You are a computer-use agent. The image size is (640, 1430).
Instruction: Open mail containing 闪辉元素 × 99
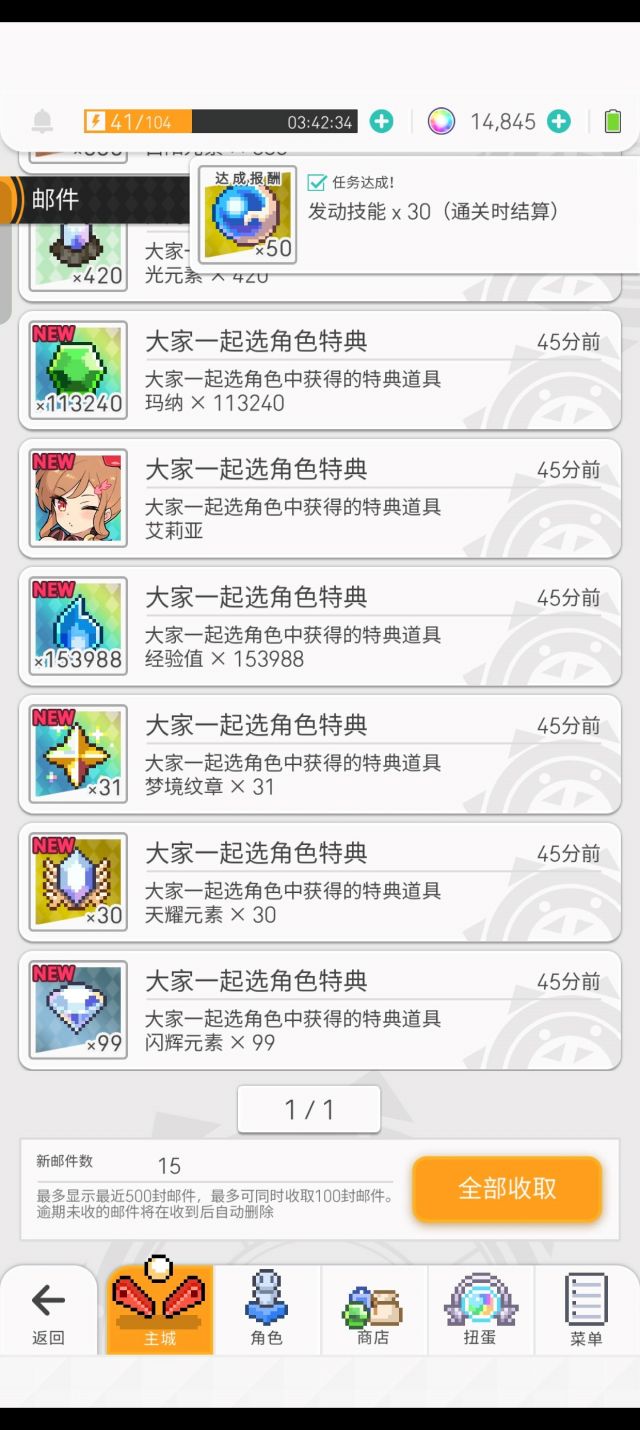click(320, 1011)
